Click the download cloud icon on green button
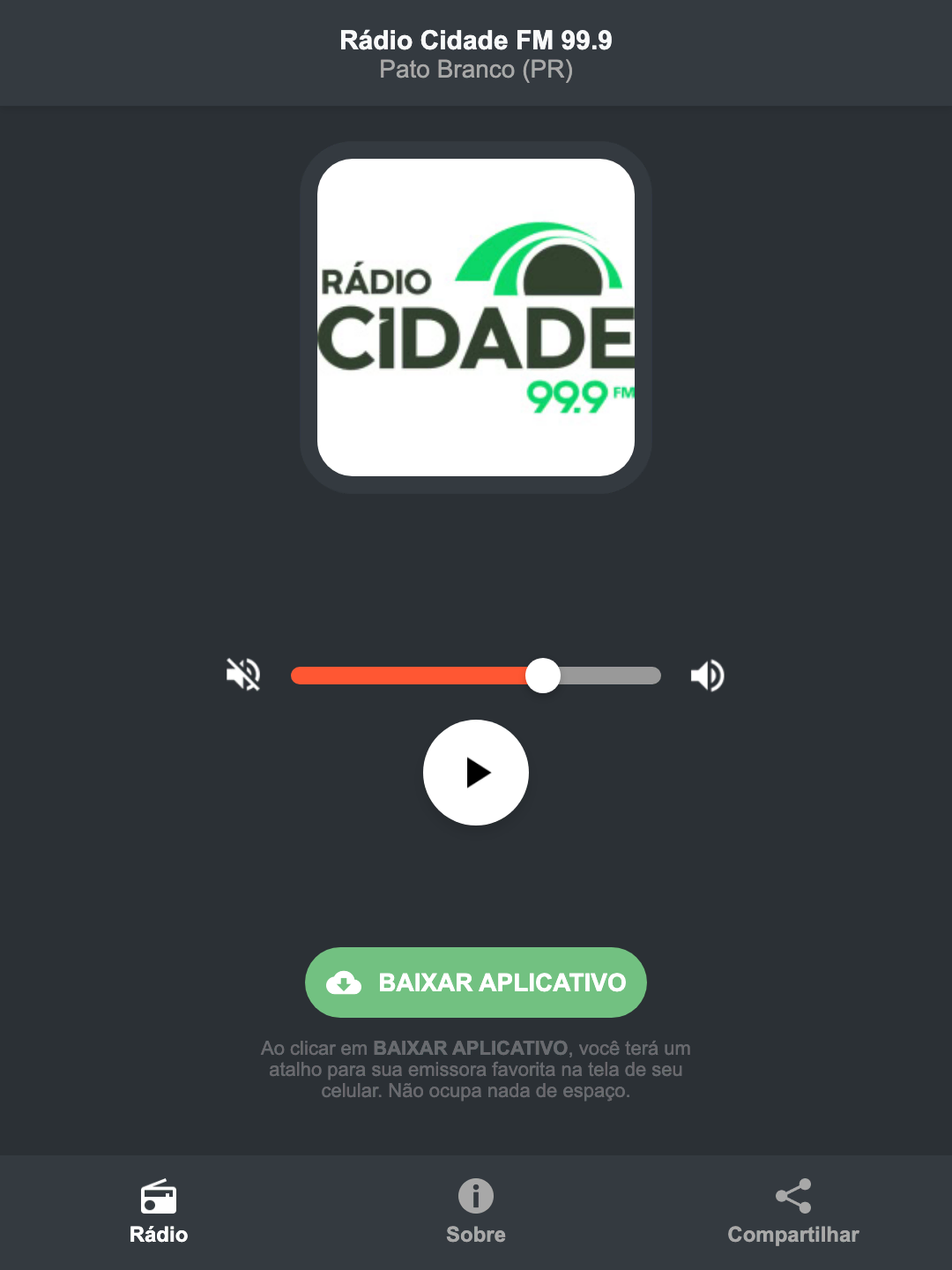Screen dimensions: 952x1270 [x=346, y=982]
